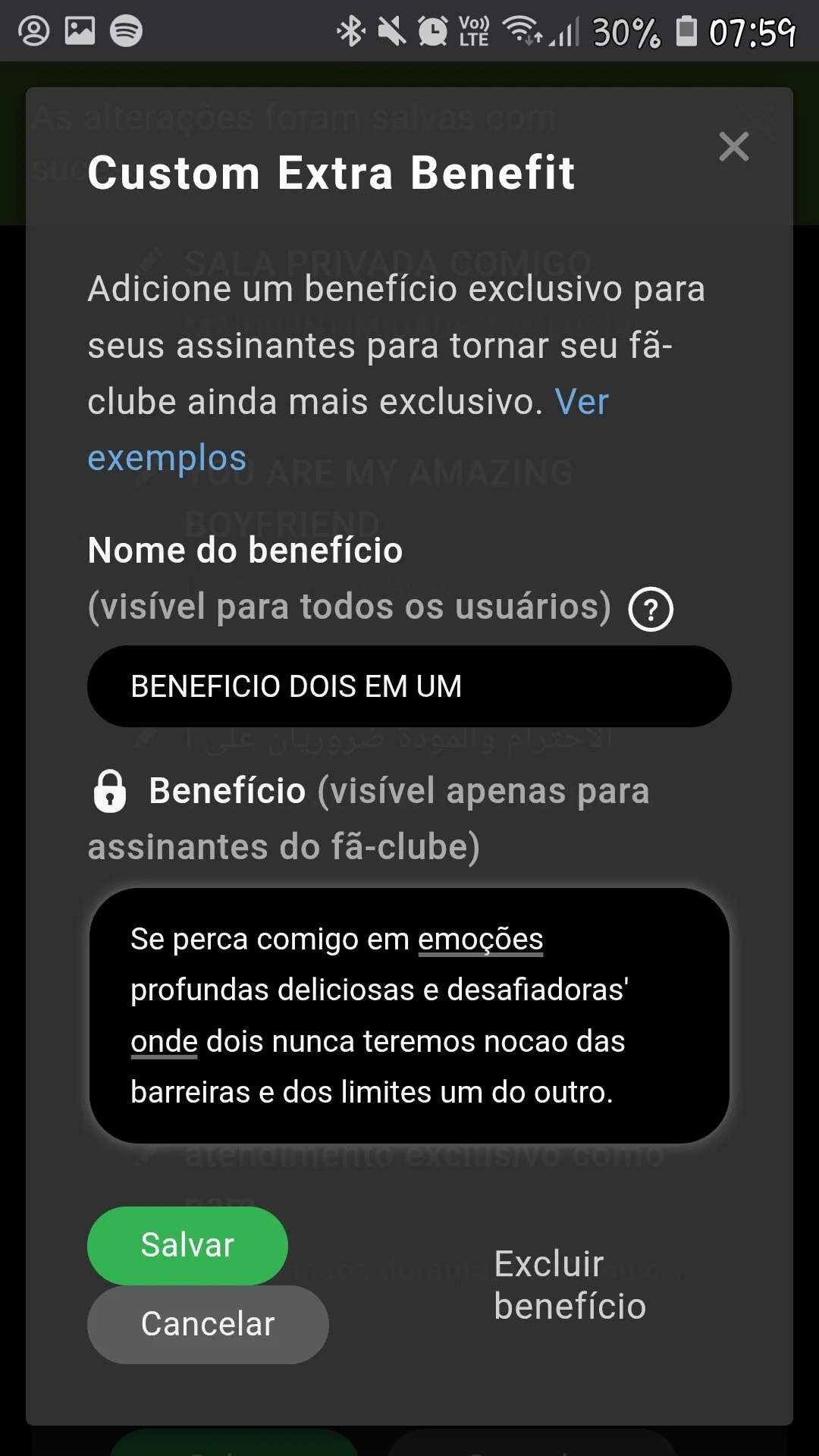Image resolution: width=819 pixels, height=1456 pixels.
Task: Edit the benefit description text box
Action: click(x=409, y=1015)
